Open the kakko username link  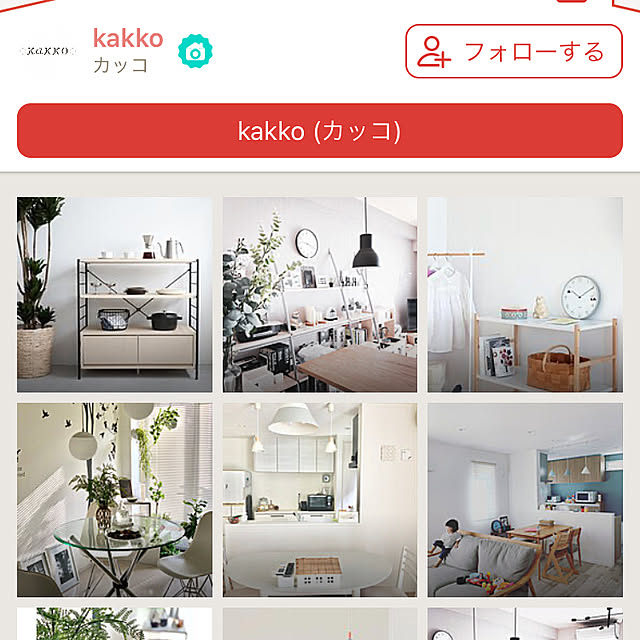point(127,38)
